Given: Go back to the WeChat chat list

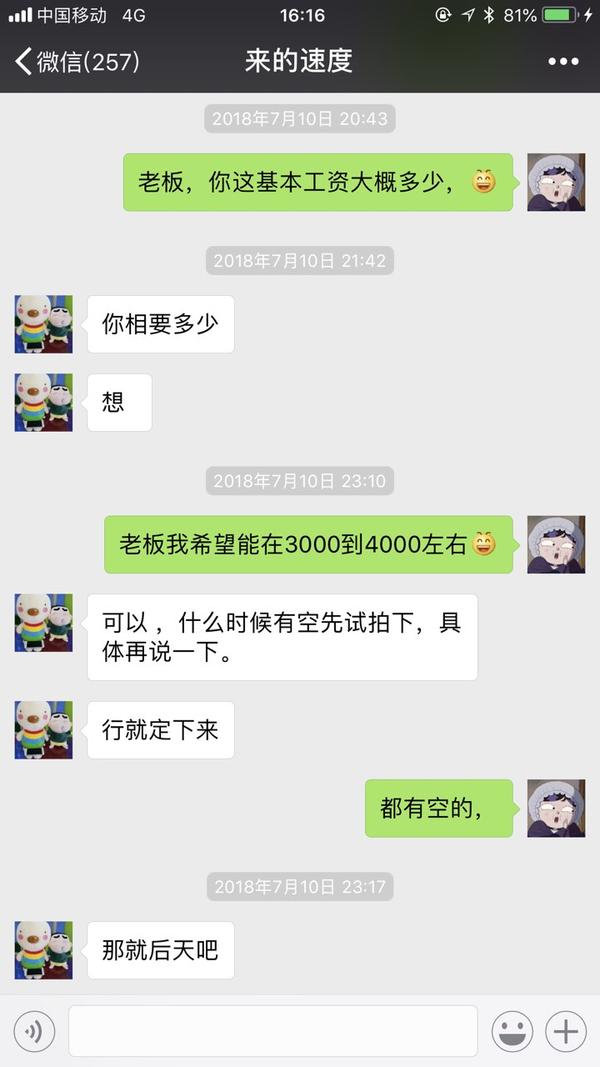Looking at the screenshot, I should coord(75,61).
